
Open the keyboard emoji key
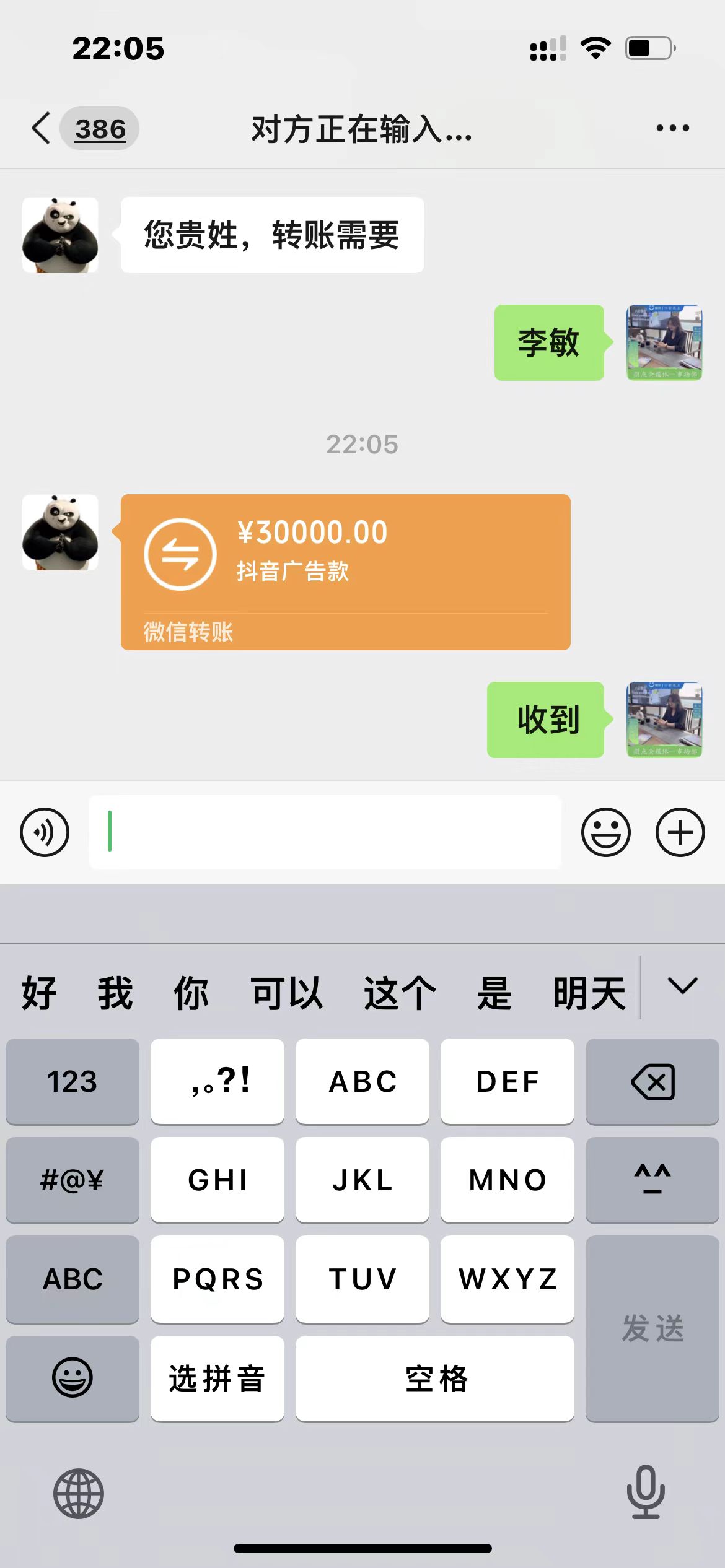click(x=72, y=1379)
